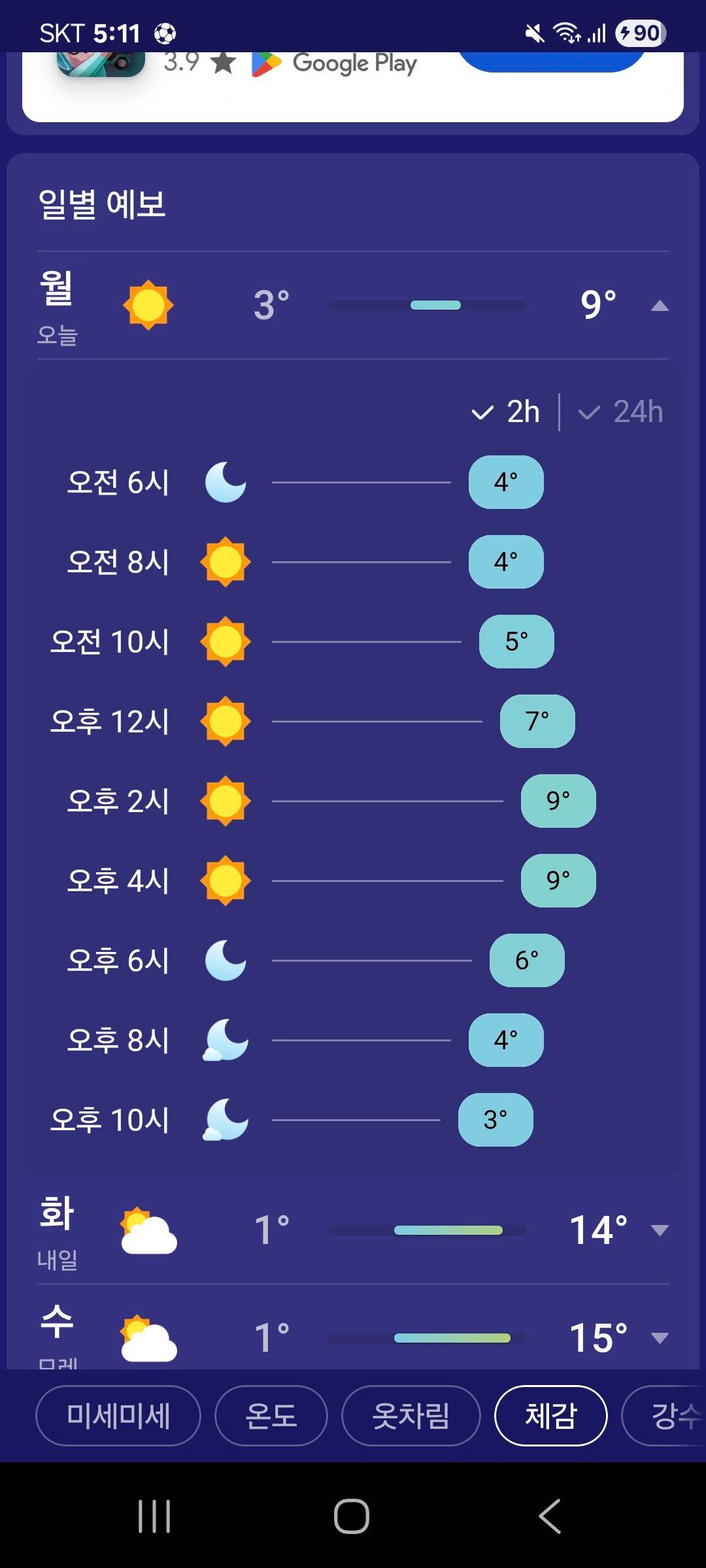Switch to the 온도 temperature chip
The height and width of the screenshot is (1568, 706).
click(x=271, y=1416)
